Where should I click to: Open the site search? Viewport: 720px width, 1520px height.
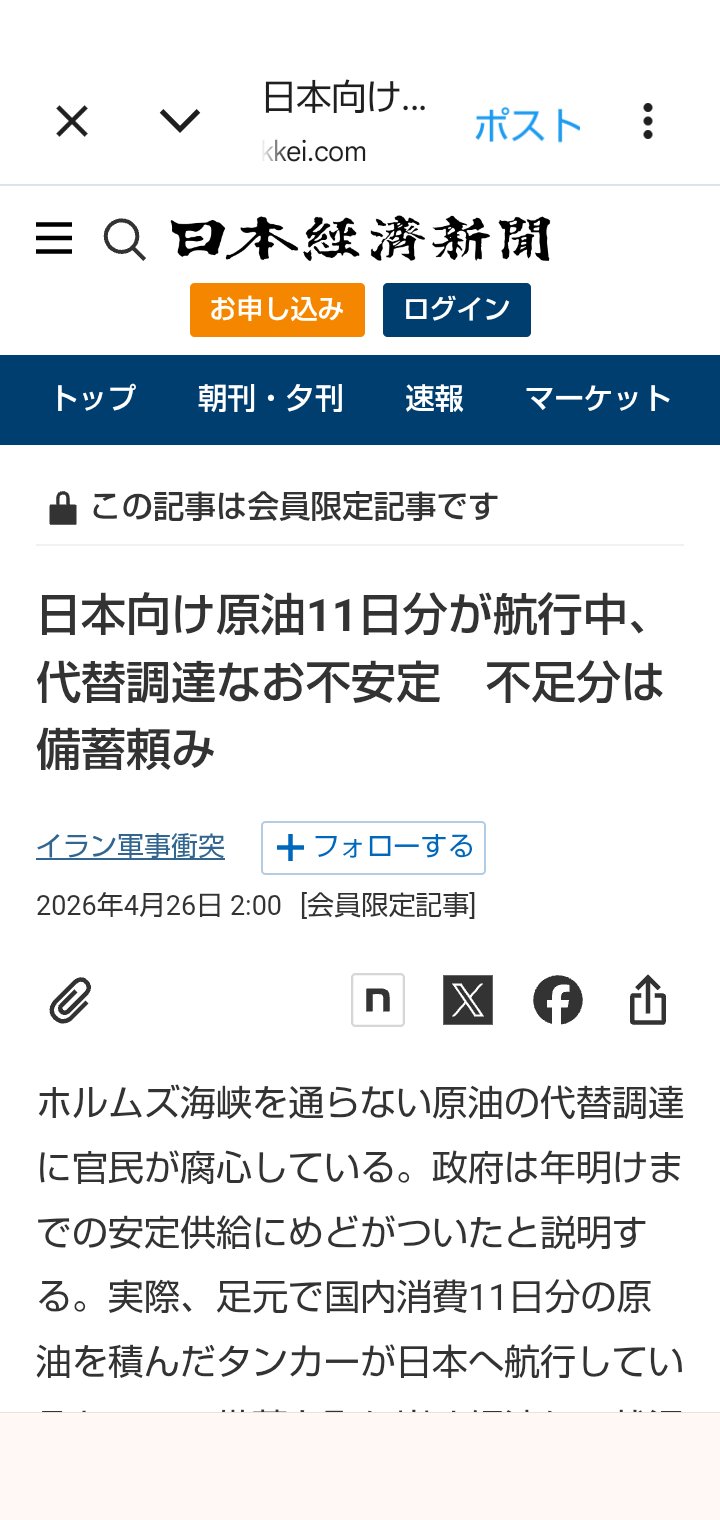(x=125, y=240)
